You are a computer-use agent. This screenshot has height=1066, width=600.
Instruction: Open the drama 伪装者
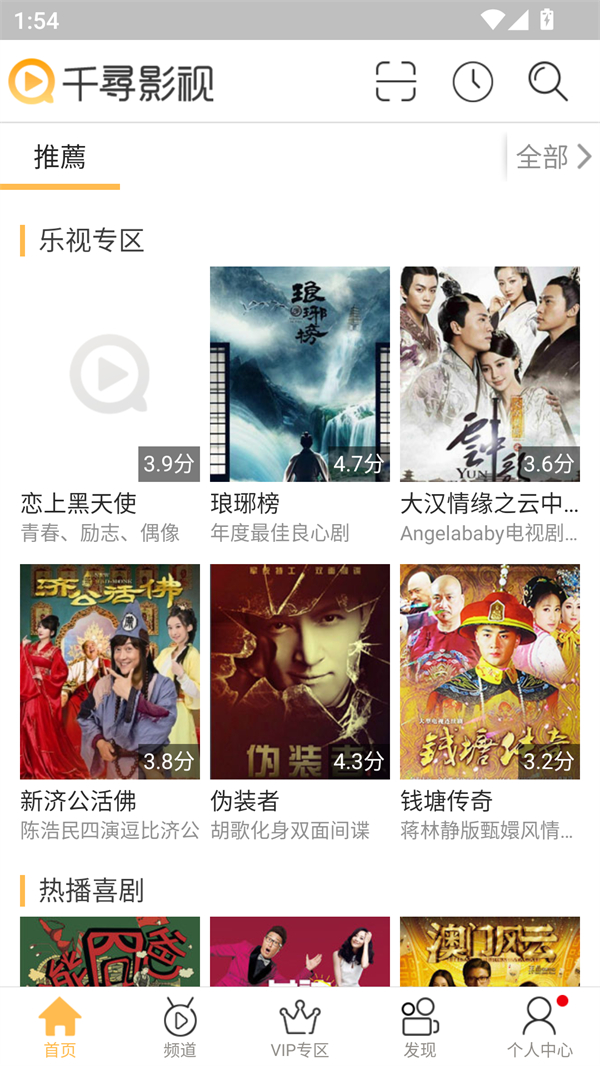[300, 672]
